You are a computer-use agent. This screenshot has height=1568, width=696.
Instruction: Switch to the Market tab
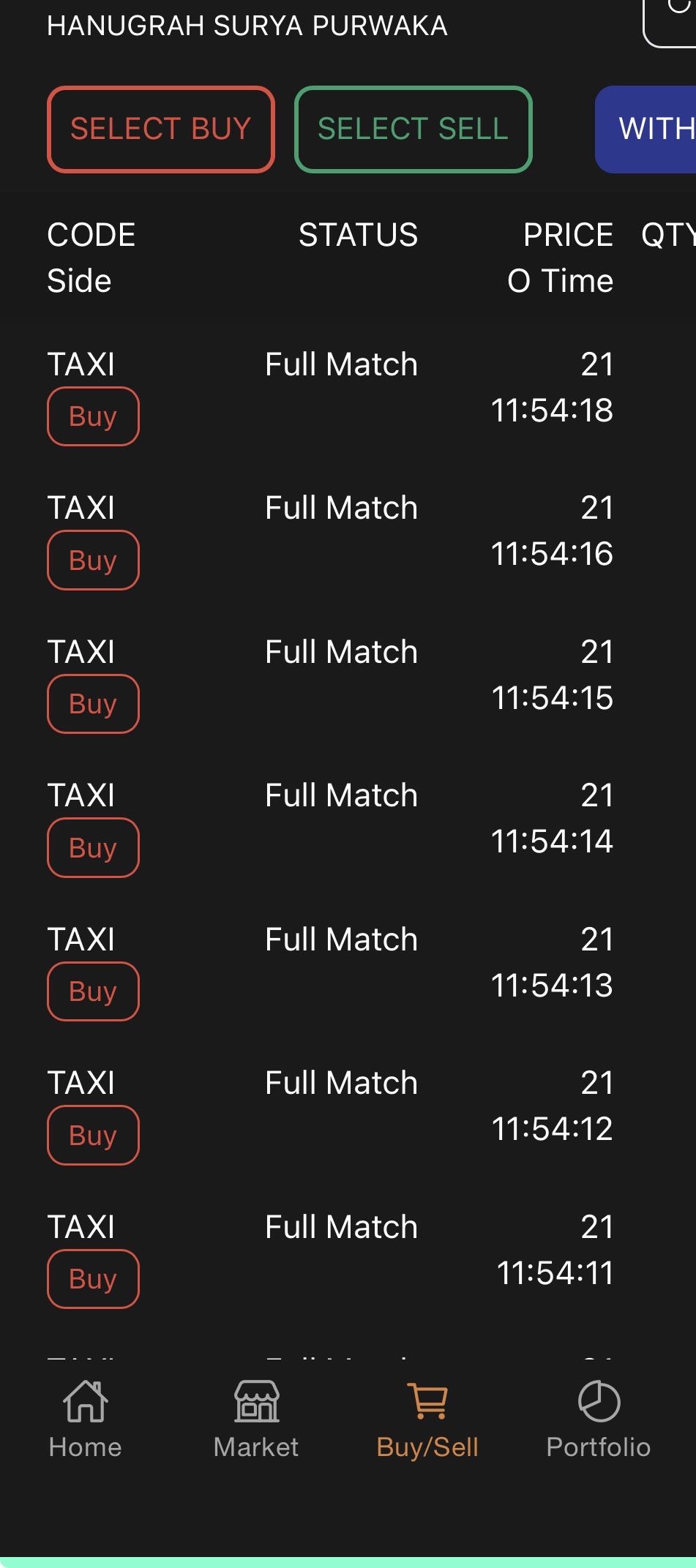[x=256, y=1419]
